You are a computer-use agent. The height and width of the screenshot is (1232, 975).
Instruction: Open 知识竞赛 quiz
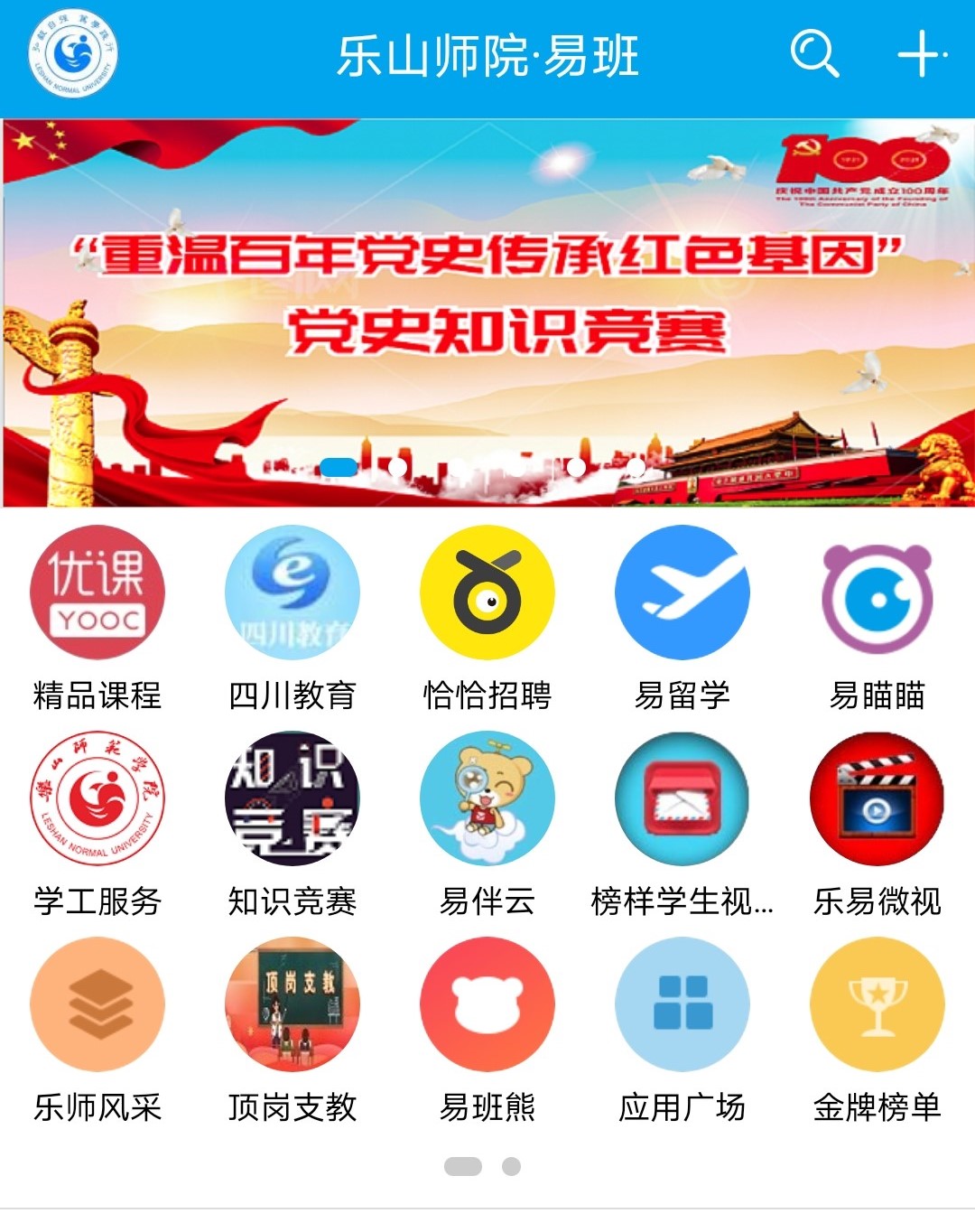point(292,799)
